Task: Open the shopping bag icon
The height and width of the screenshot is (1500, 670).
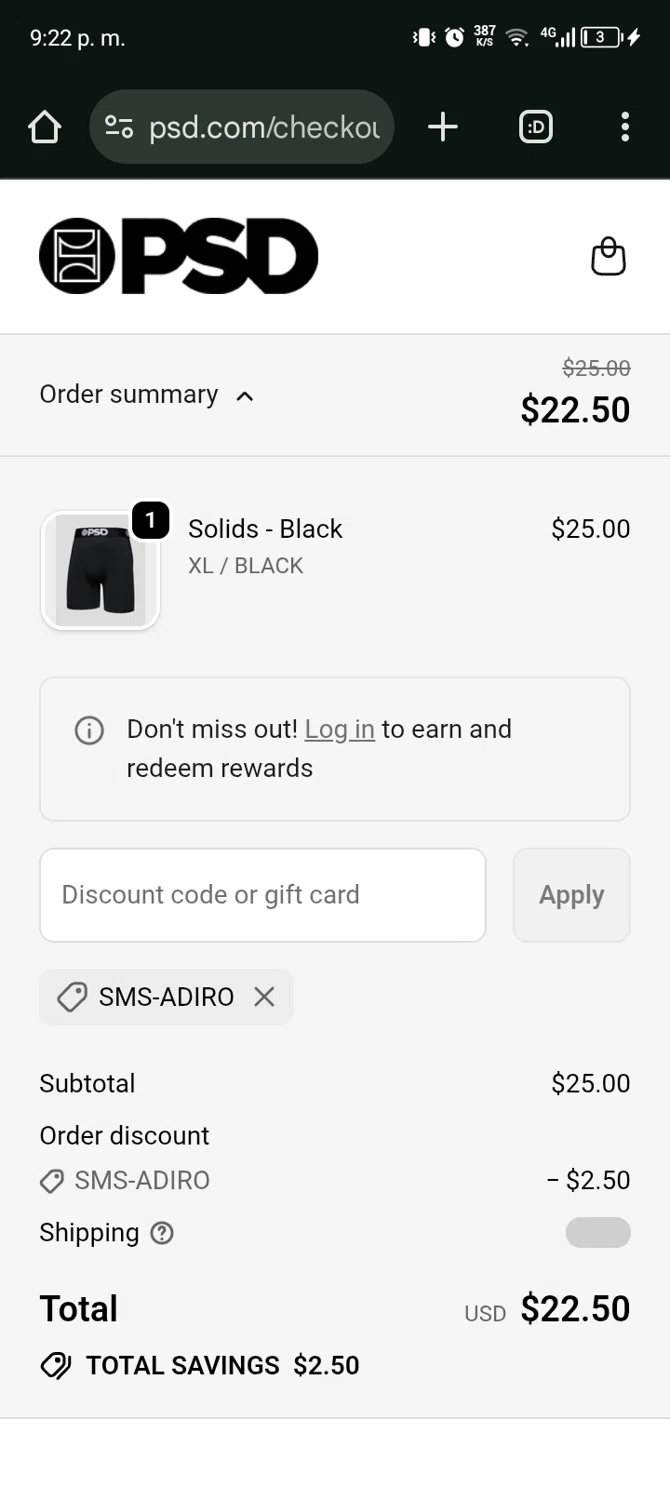Action: tap(608, 257)
